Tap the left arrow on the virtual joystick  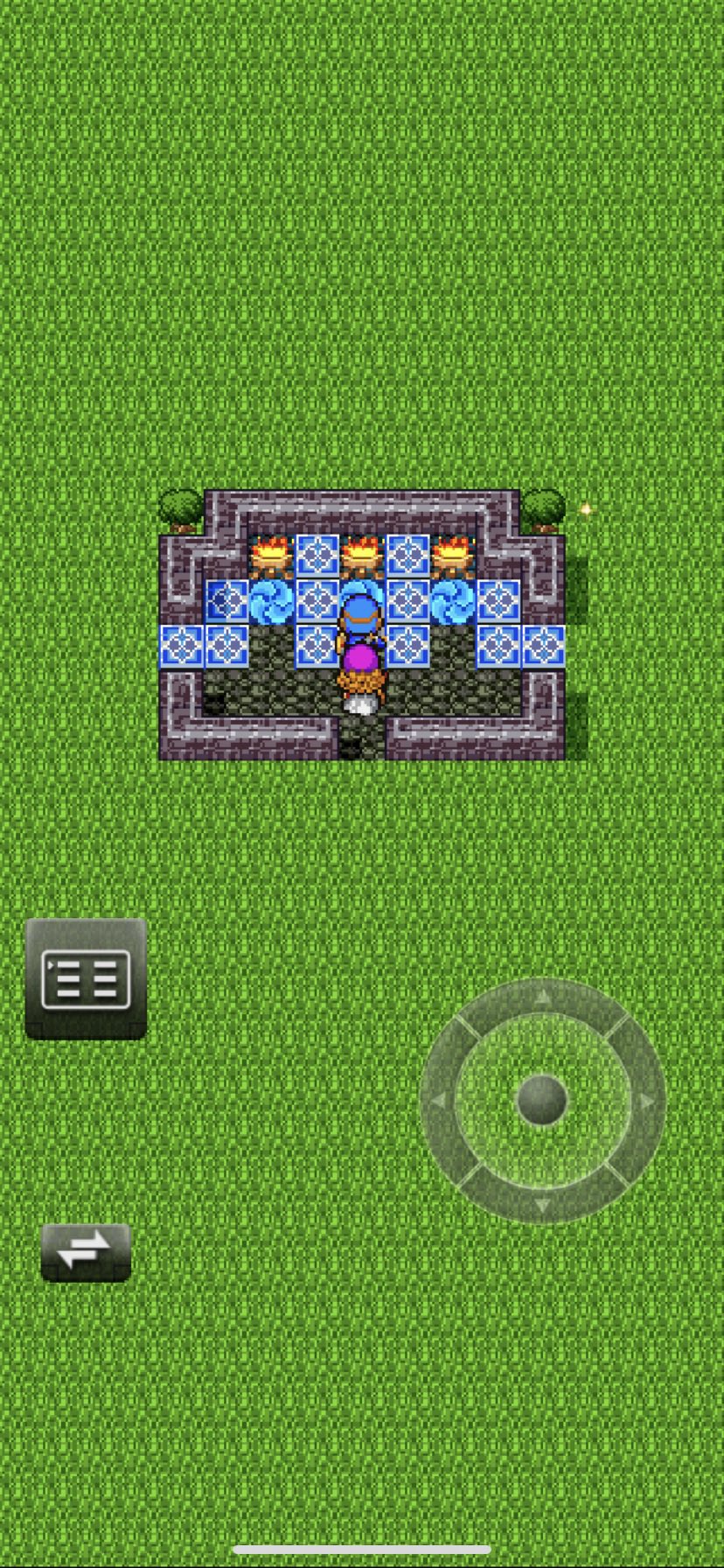click(x=439, y=1101)
